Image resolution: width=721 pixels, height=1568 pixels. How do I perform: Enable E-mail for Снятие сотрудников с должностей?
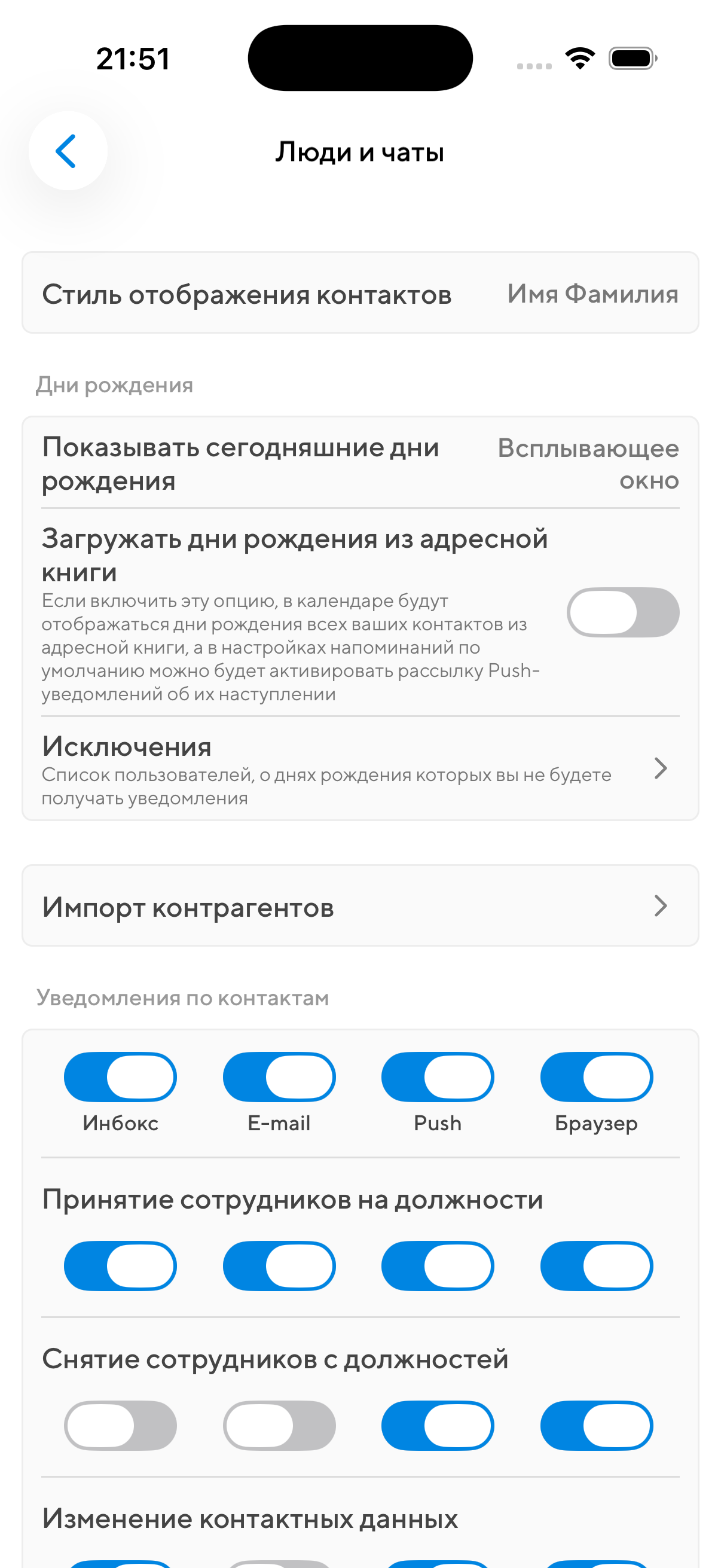pos(279,1426)
